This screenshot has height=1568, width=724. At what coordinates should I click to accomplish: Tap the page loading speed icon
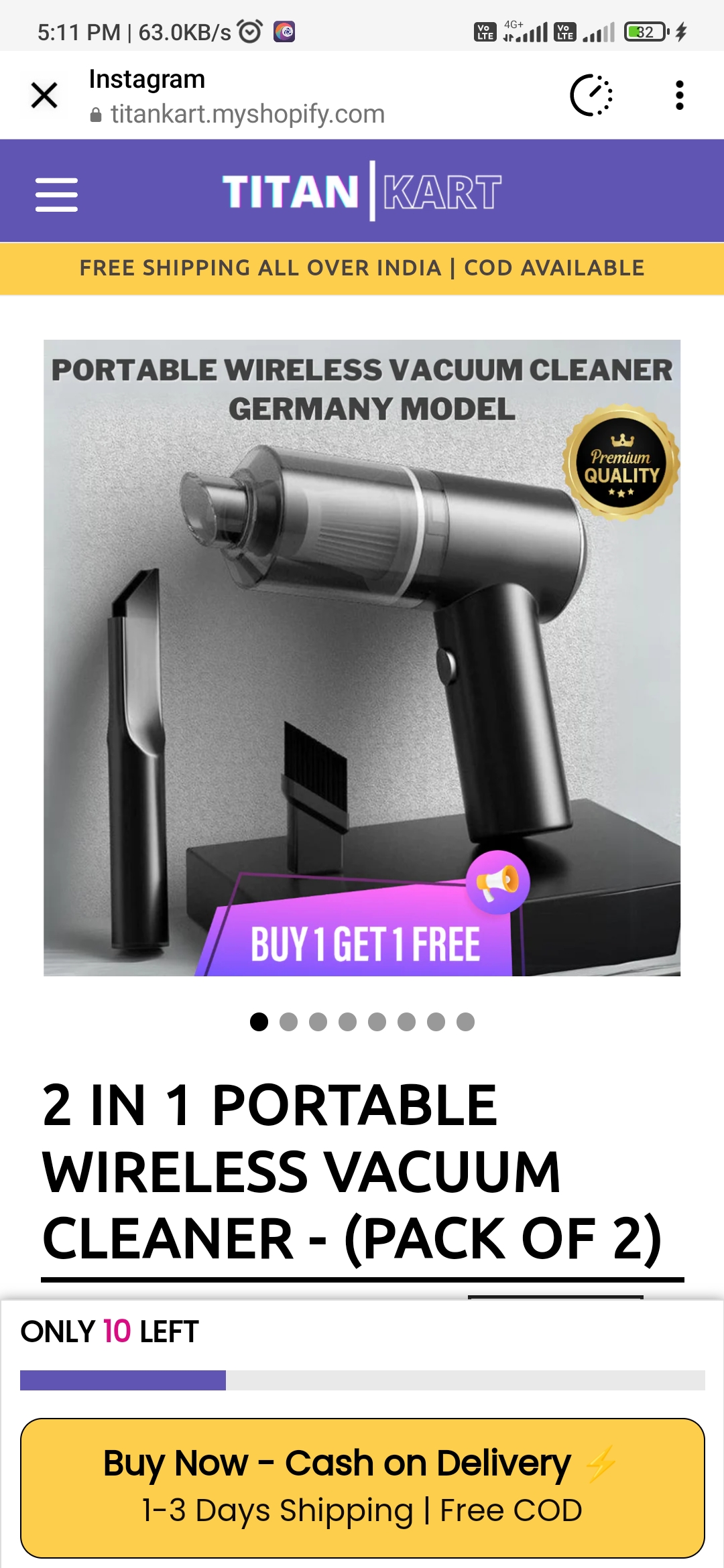point(591,95)
